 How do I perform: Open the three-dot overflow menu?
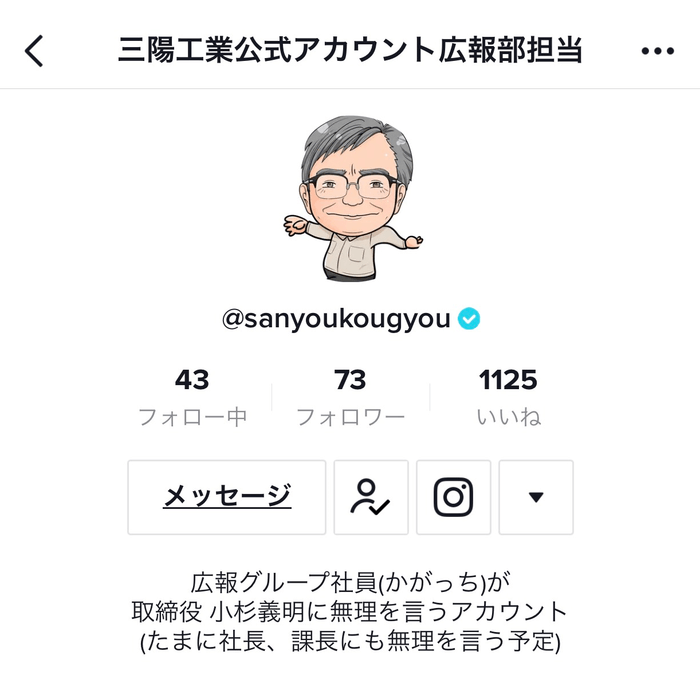click(x=657, y=51)
